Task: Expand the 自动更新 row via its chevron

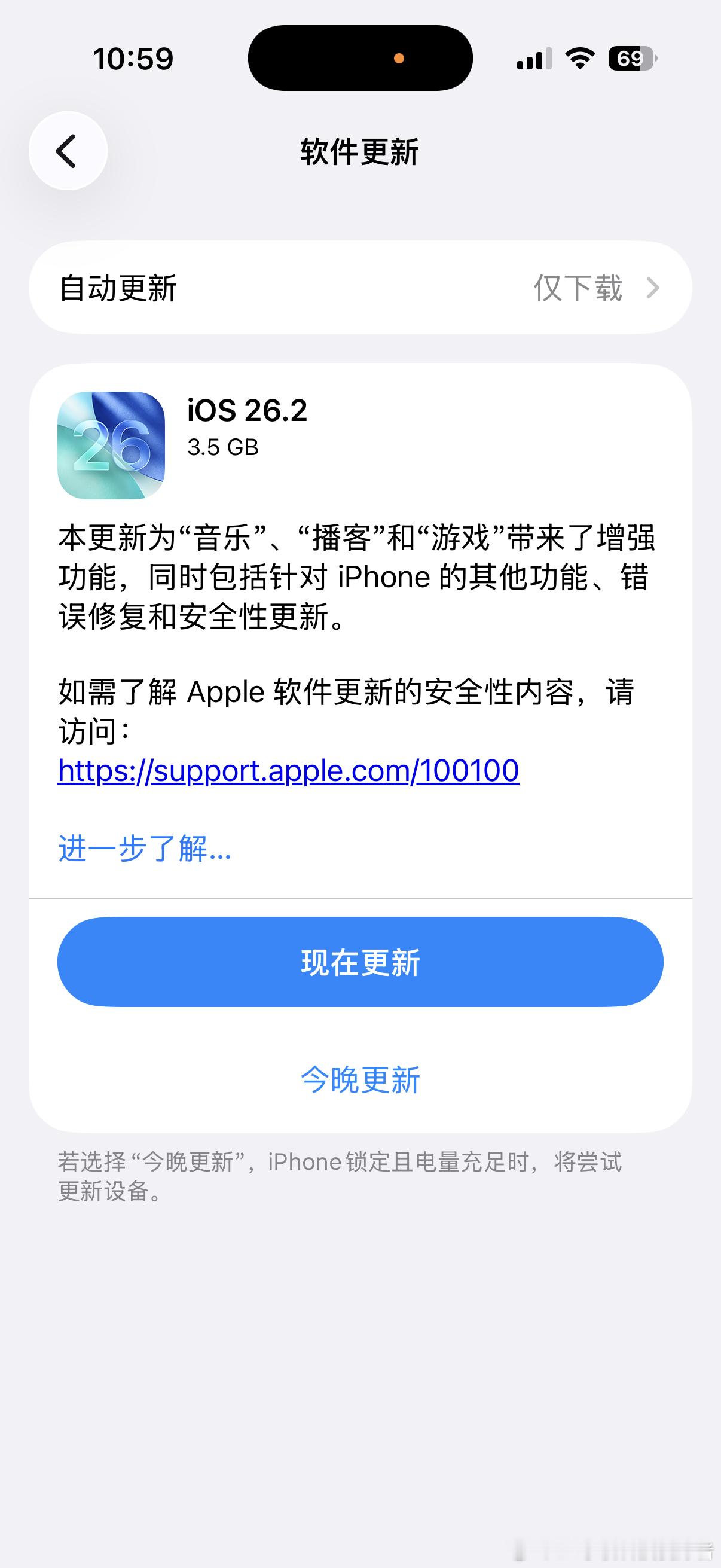Action: coord(651,288)
